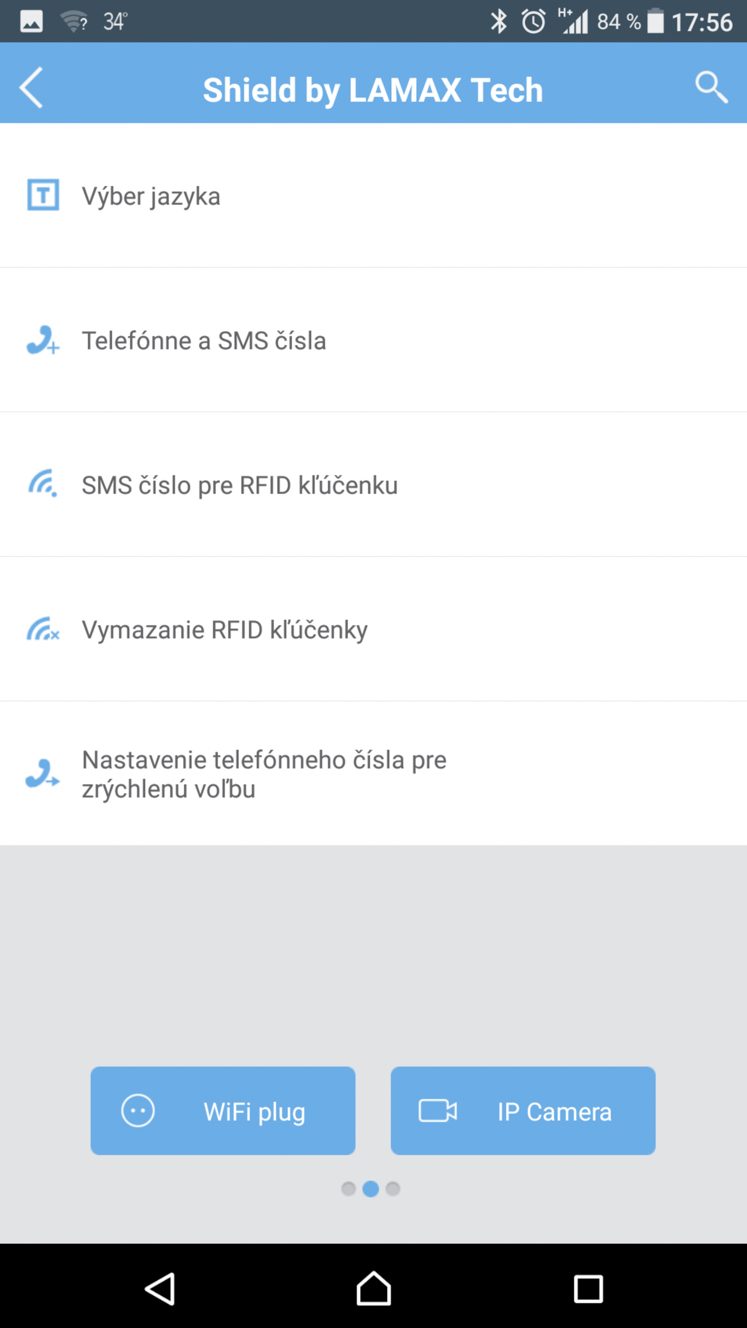Open Nastavenie telefónneho čísla pre zrýchlenú voľbu
The height and width of the screenshot is (1328, 747).
(373, 774)
